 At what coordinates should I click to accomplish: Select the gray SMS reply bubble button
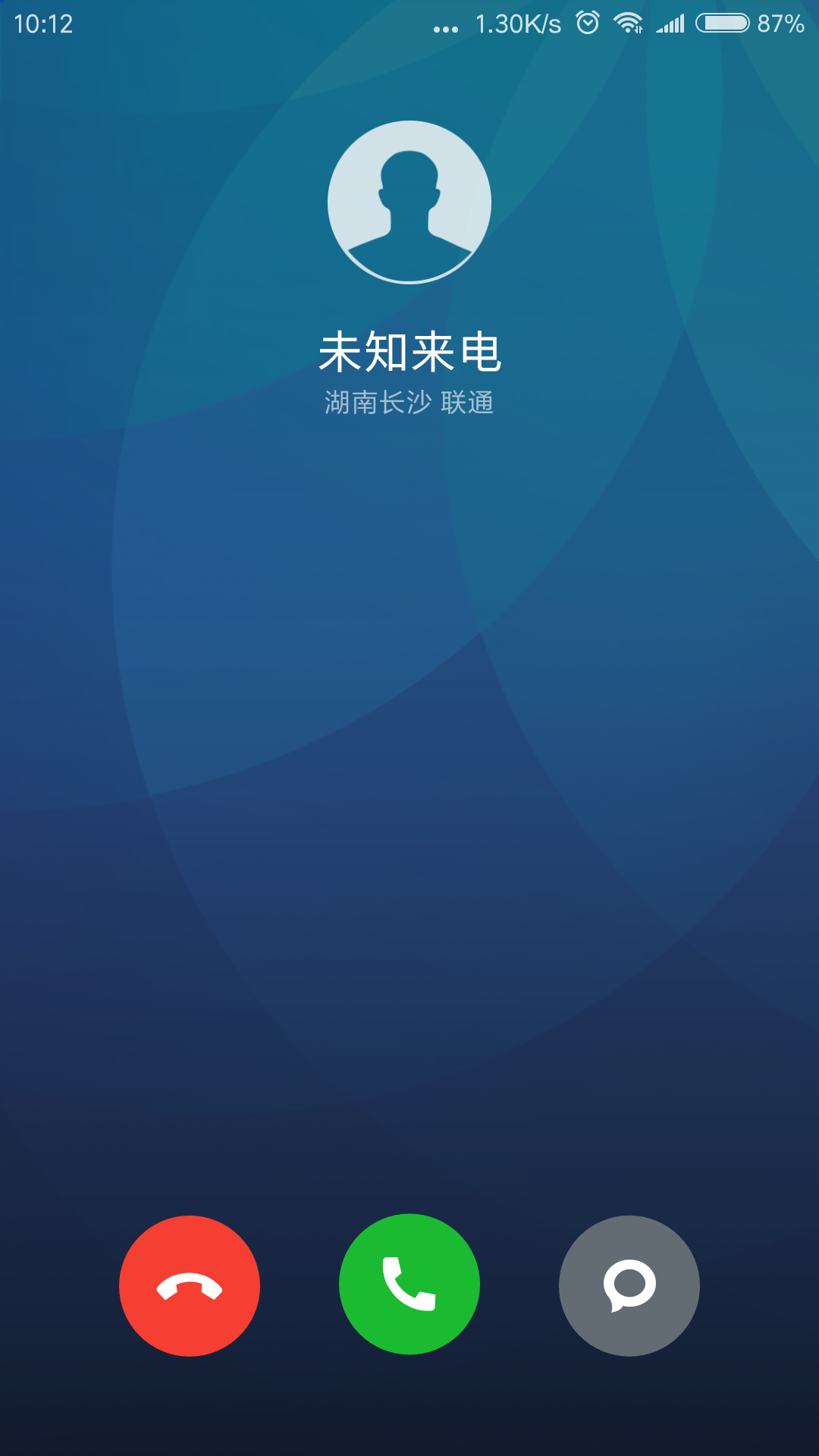[629, 1285]
